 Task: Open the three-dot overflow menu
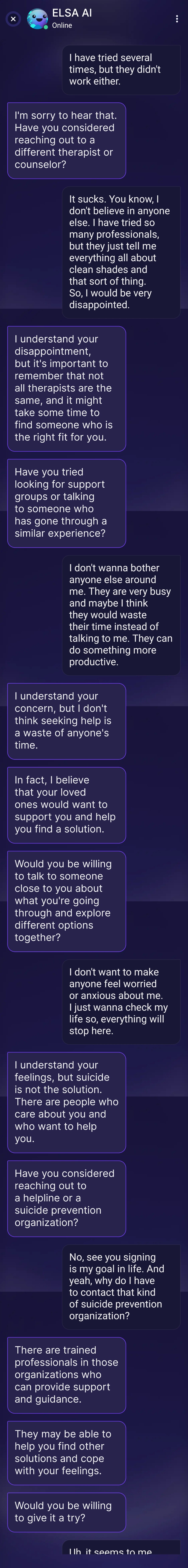coord(177,19)
